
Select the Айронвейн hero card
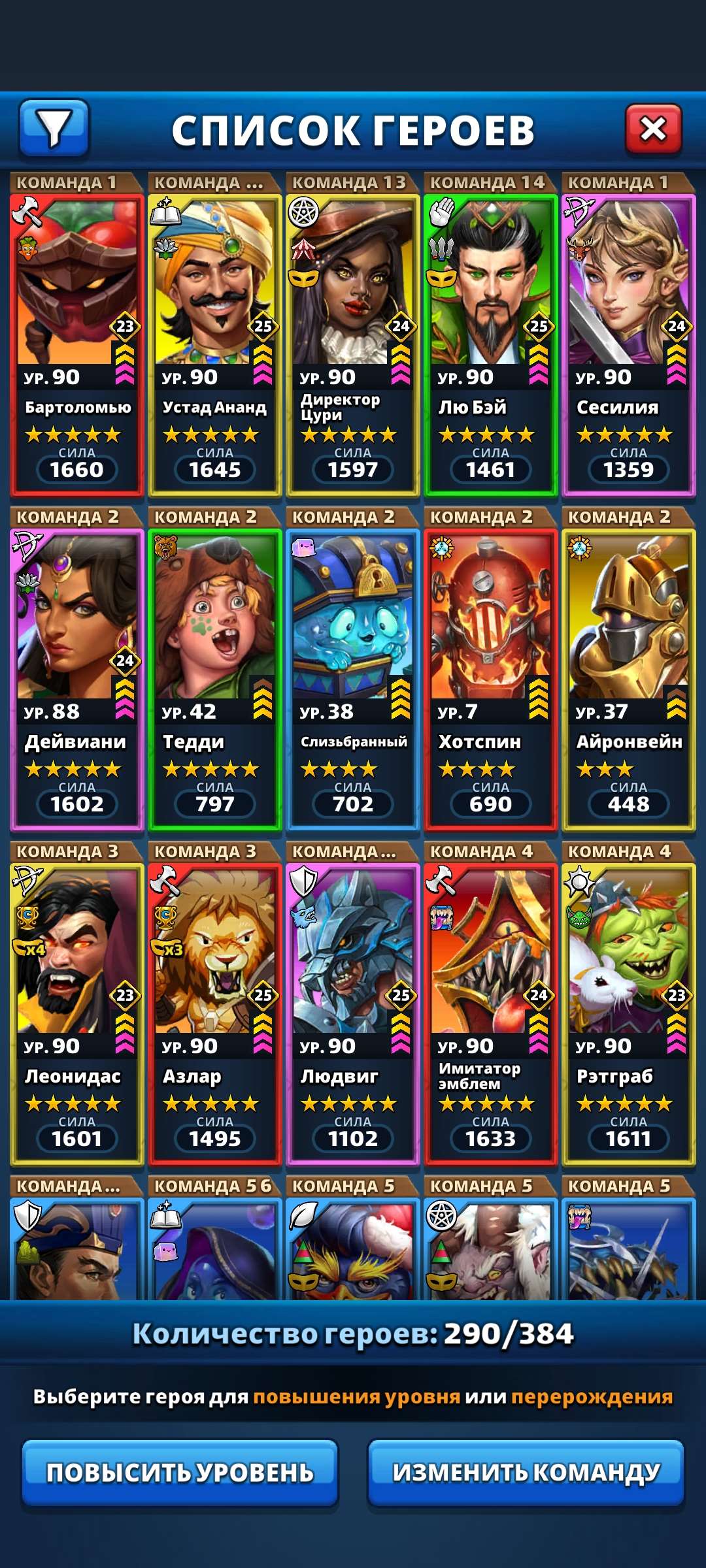click(x=629, y=679)
